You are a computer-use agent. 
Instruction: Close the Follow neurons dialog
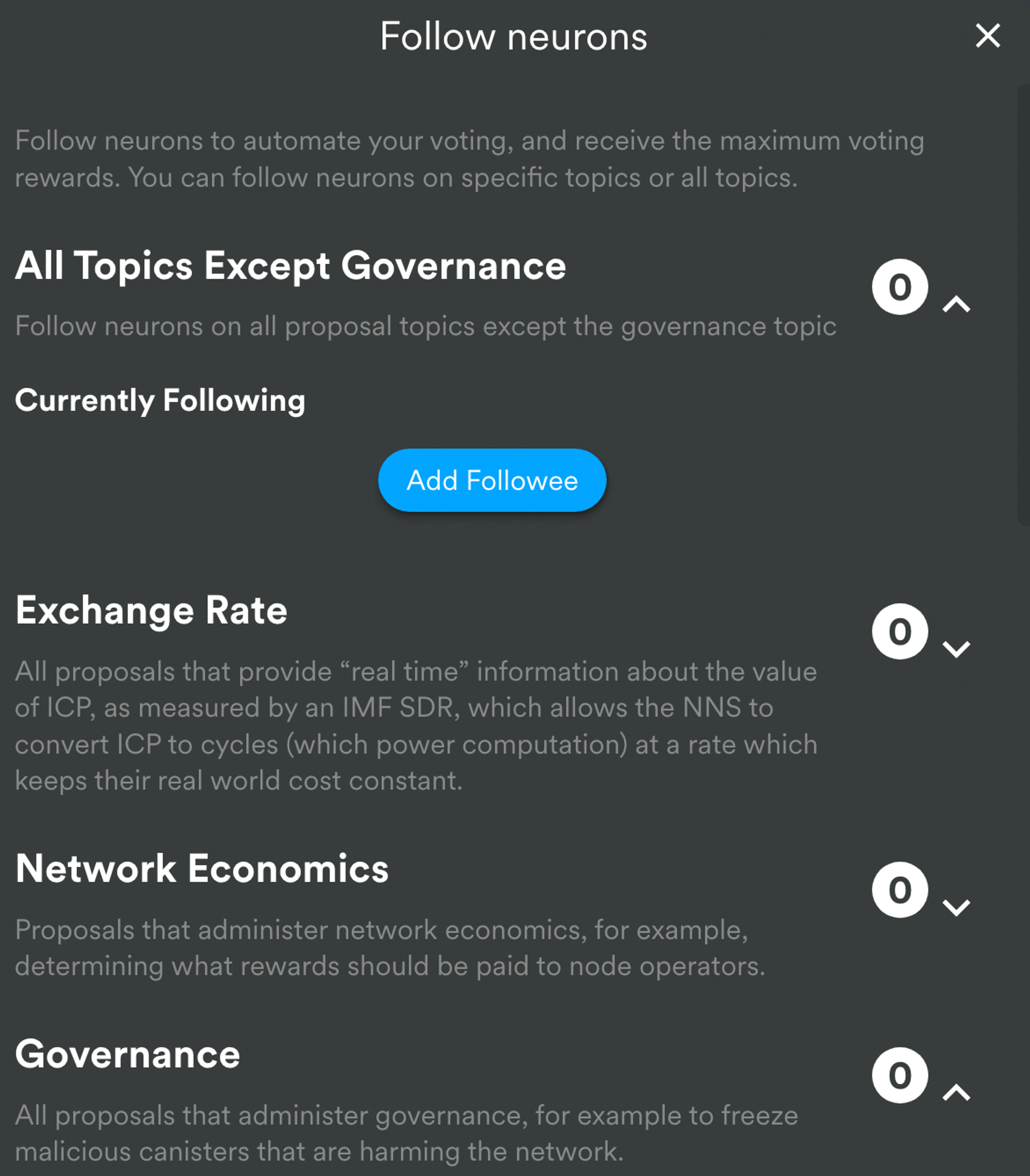click(987, 36)
